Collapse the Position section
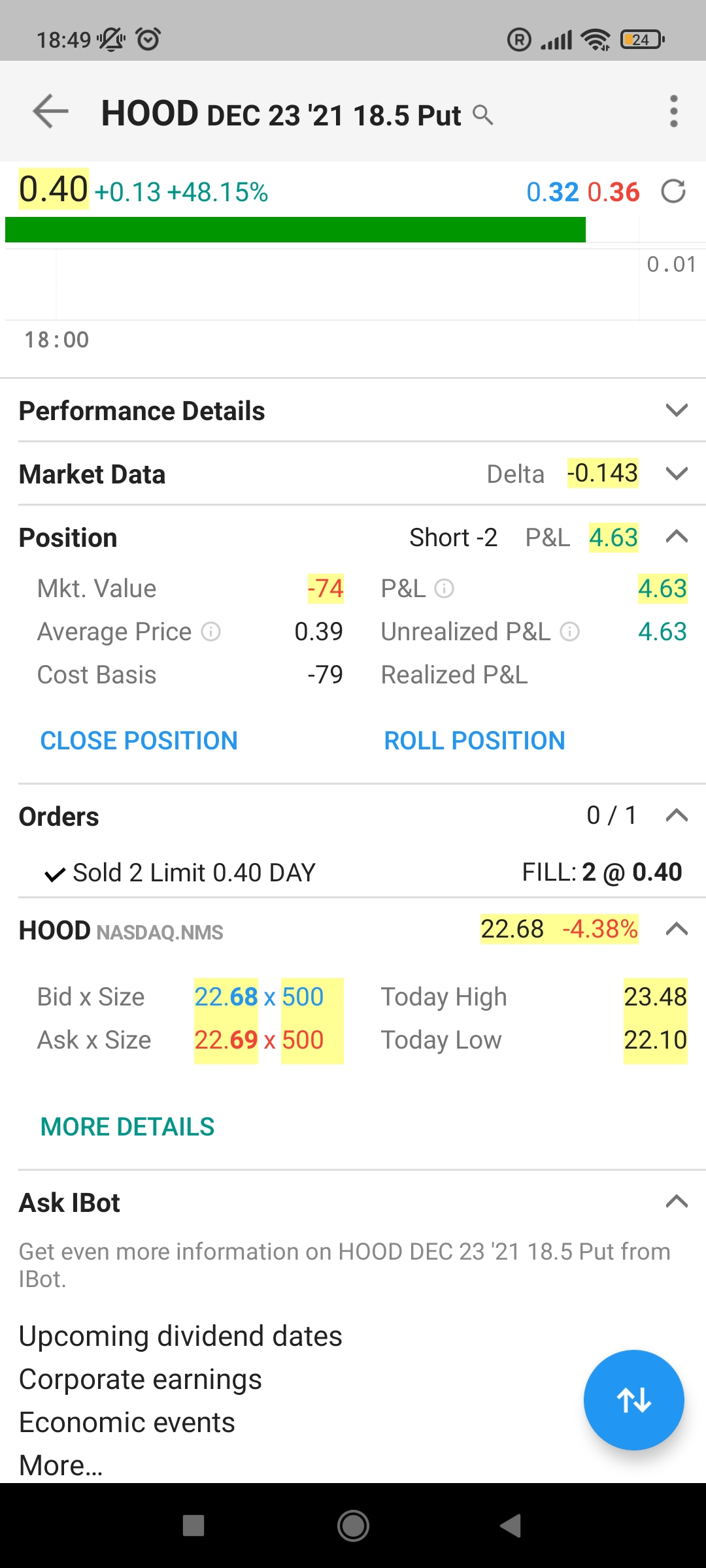706x1568 pixels. pos(678,537)
